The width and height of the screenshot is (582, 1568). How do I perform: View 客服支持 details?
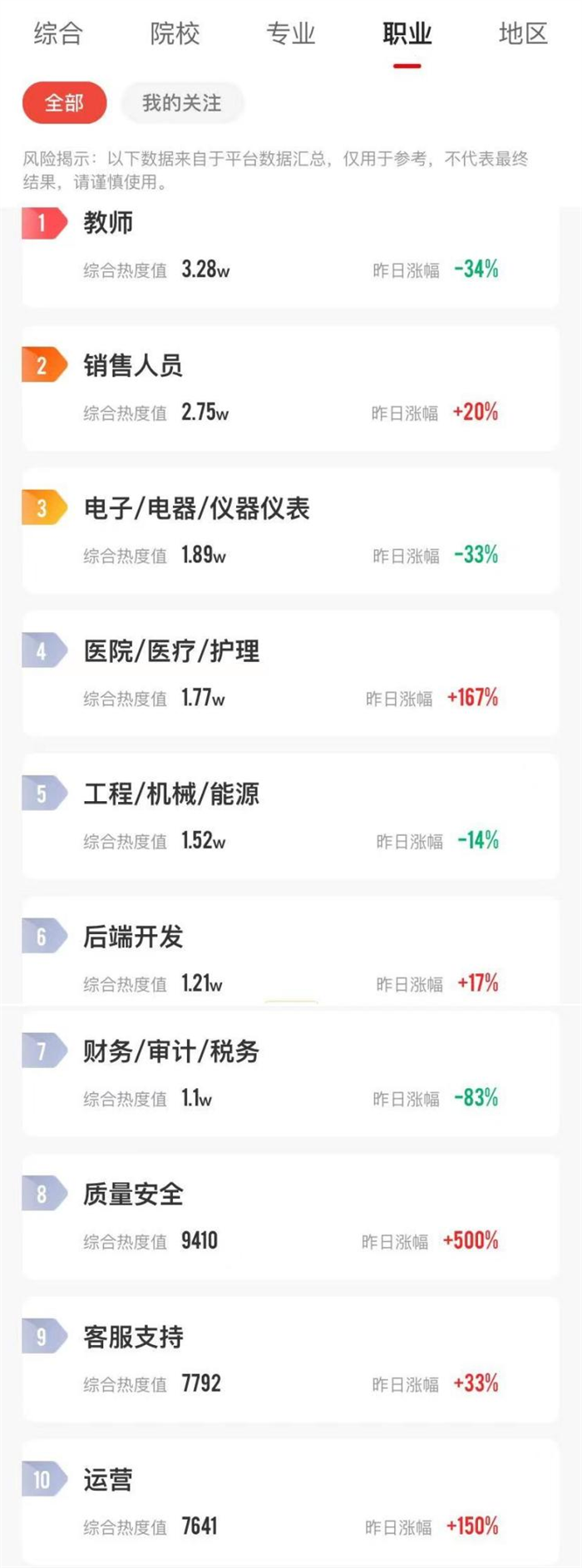pos(290,1359)
